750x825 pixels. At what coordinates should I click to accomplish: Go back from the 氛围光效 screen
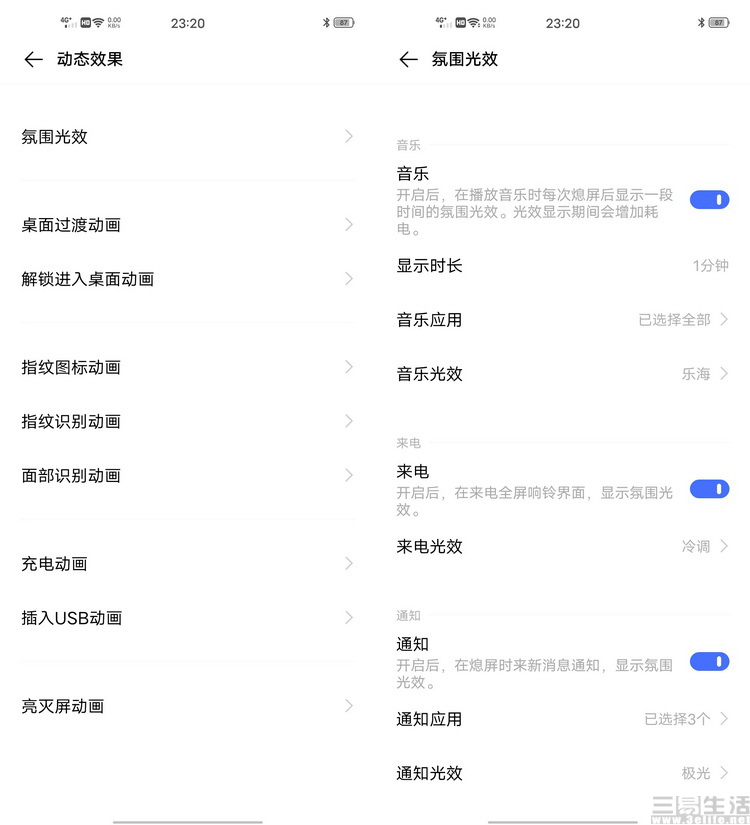408,60
